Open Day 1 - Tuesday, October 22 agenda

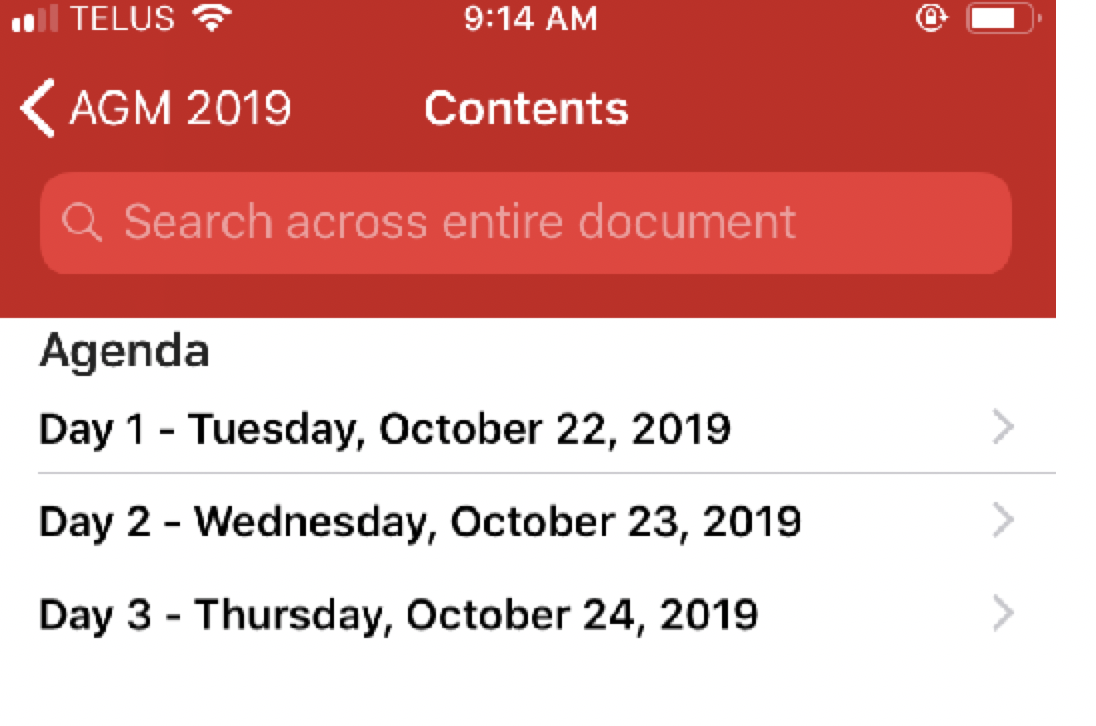[526, 429]
